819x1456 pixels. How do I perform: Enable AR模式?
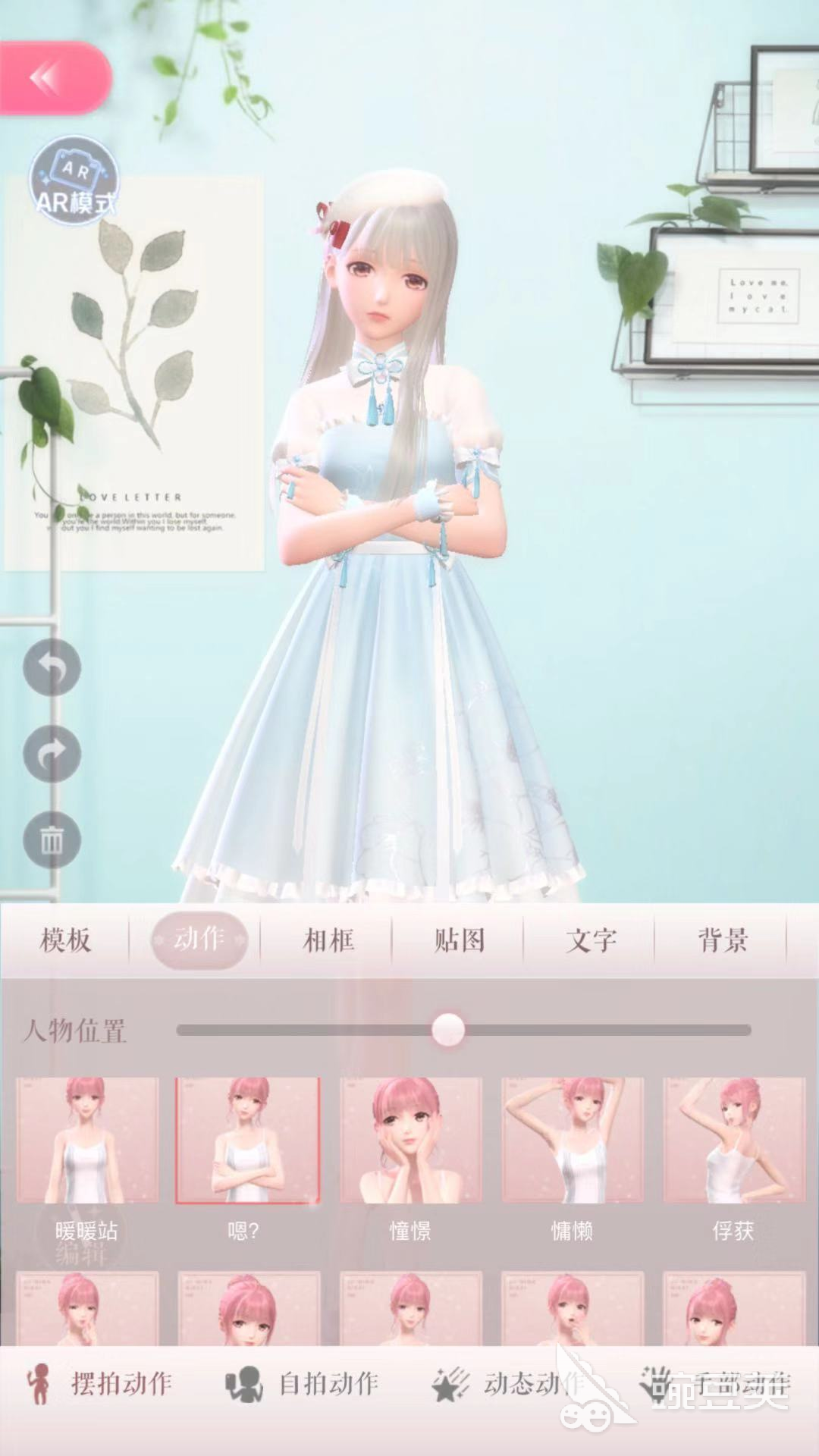(x=74, y=181)
